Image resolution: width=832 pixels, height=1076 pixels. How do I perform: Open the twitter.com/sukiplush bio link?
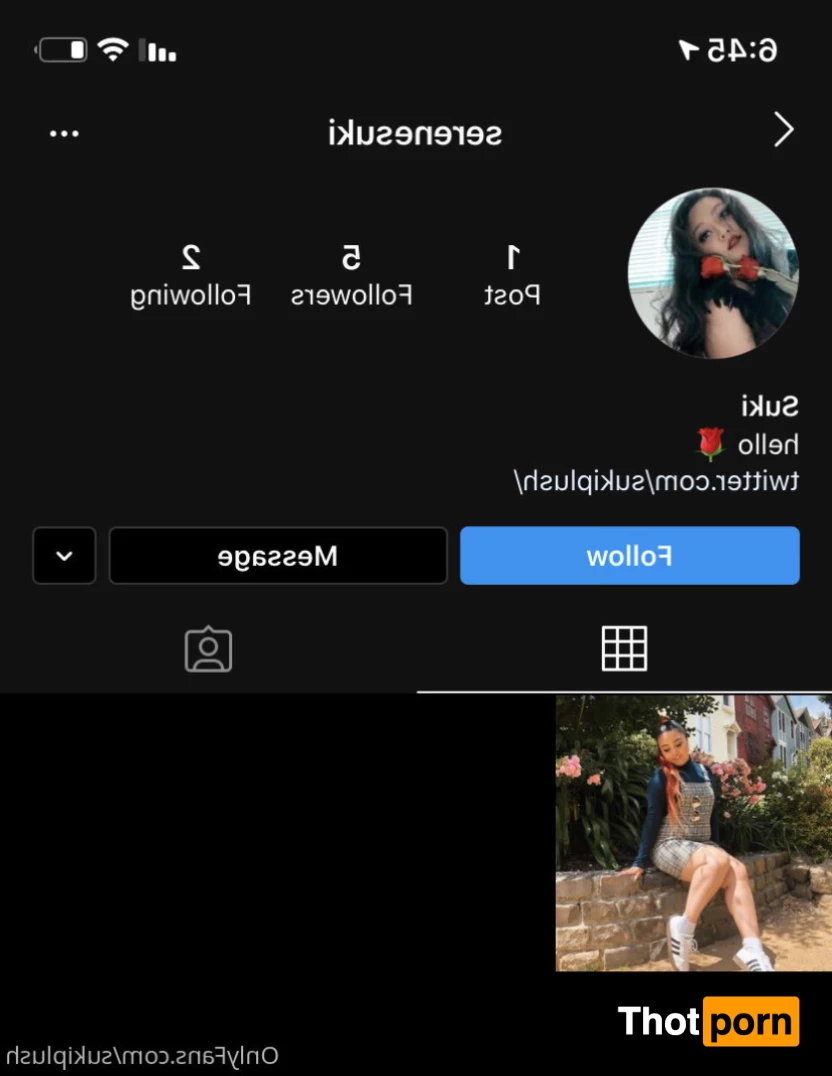click(x=656, y=481)
